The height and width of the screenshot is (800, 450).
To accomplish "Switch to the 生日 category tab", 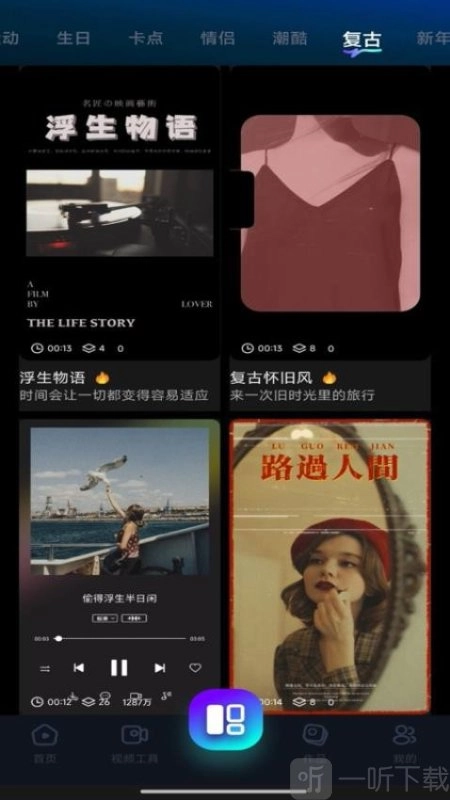I will pyautogui.click(x=73, y=39).
